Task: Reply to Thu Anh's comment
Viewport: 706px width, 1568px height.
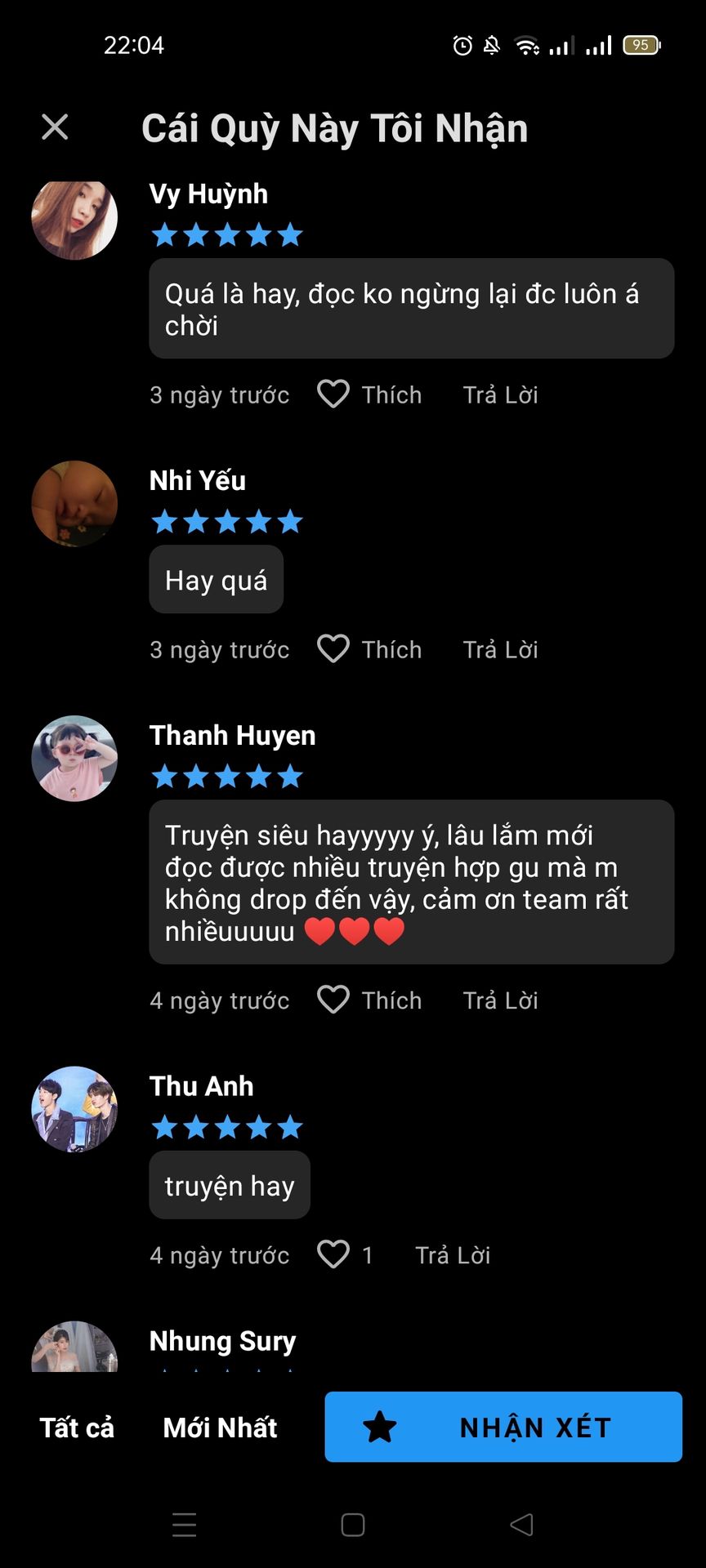Action: tap(452, 1255)
